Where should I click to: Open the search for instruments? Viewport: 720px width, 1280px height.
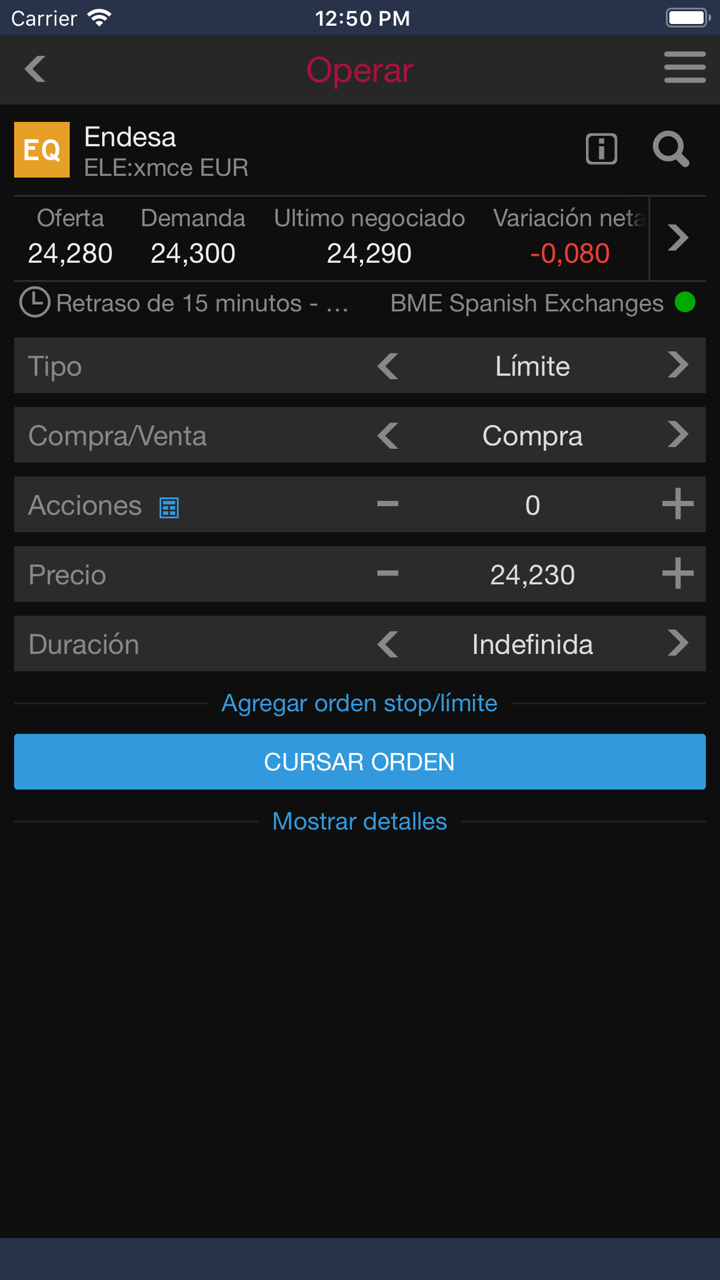pyautogui.click(x=670, y=149)
